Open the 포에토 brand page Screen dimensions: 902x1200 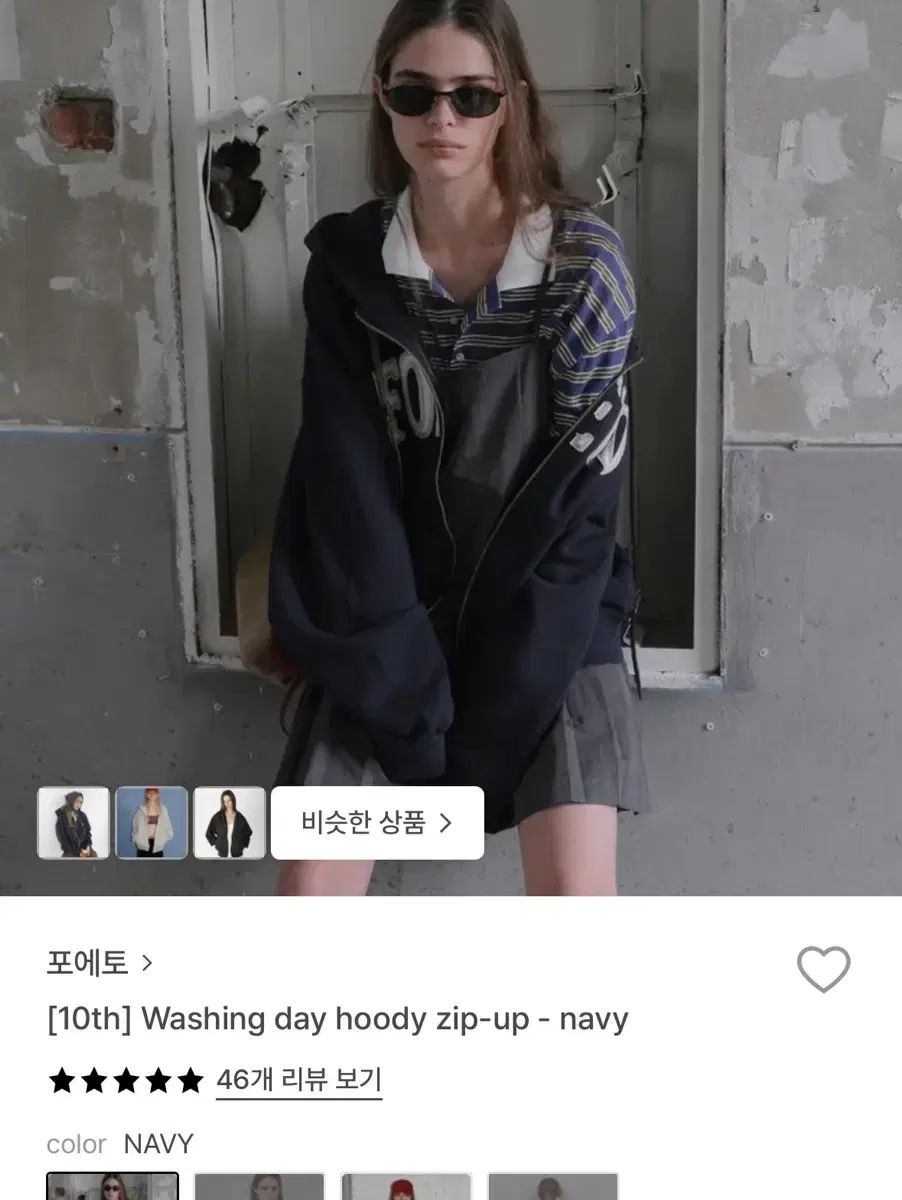click(99, 963)
